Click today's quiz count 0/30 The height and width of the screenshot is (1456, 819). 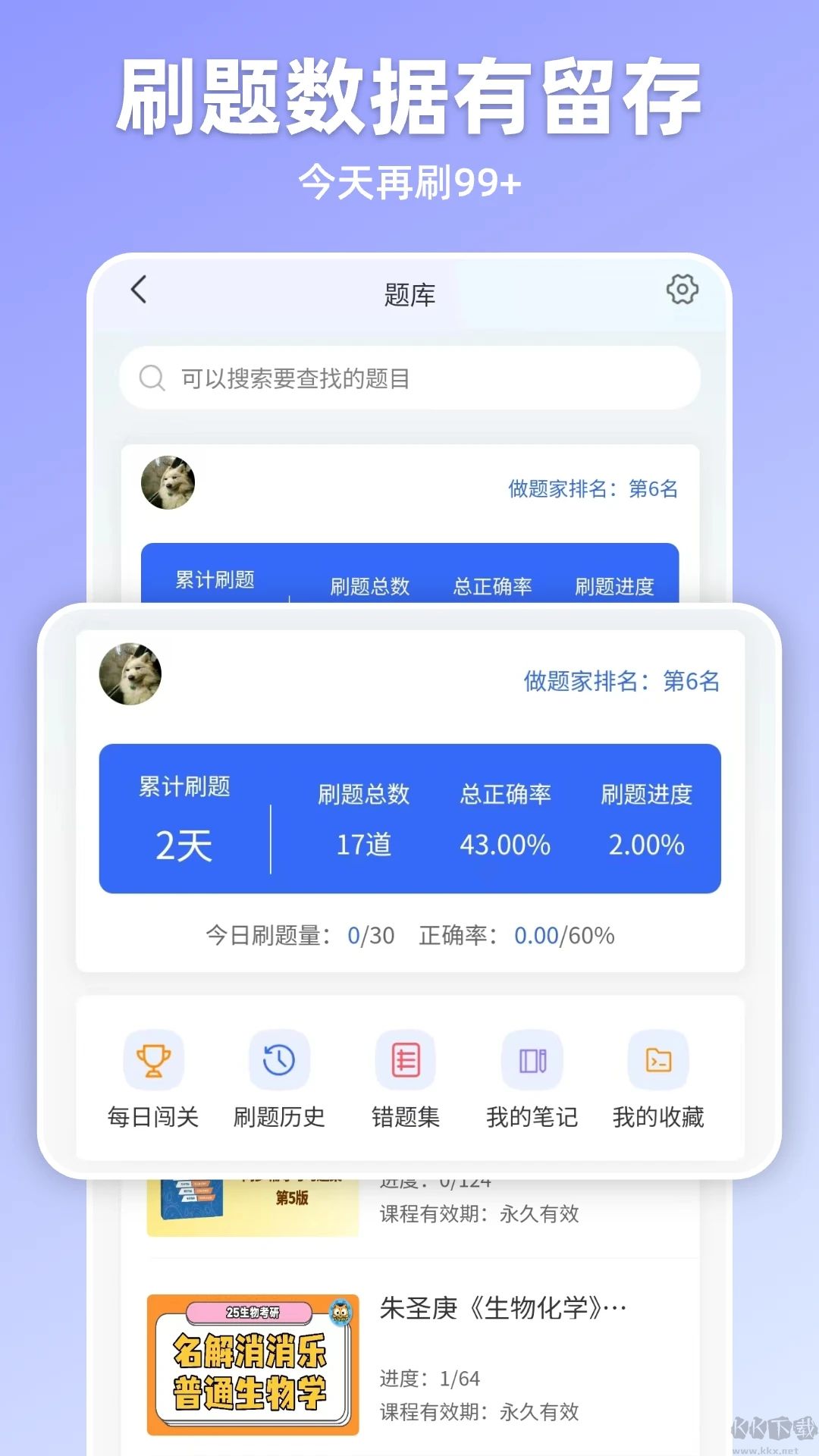[372, 936]
